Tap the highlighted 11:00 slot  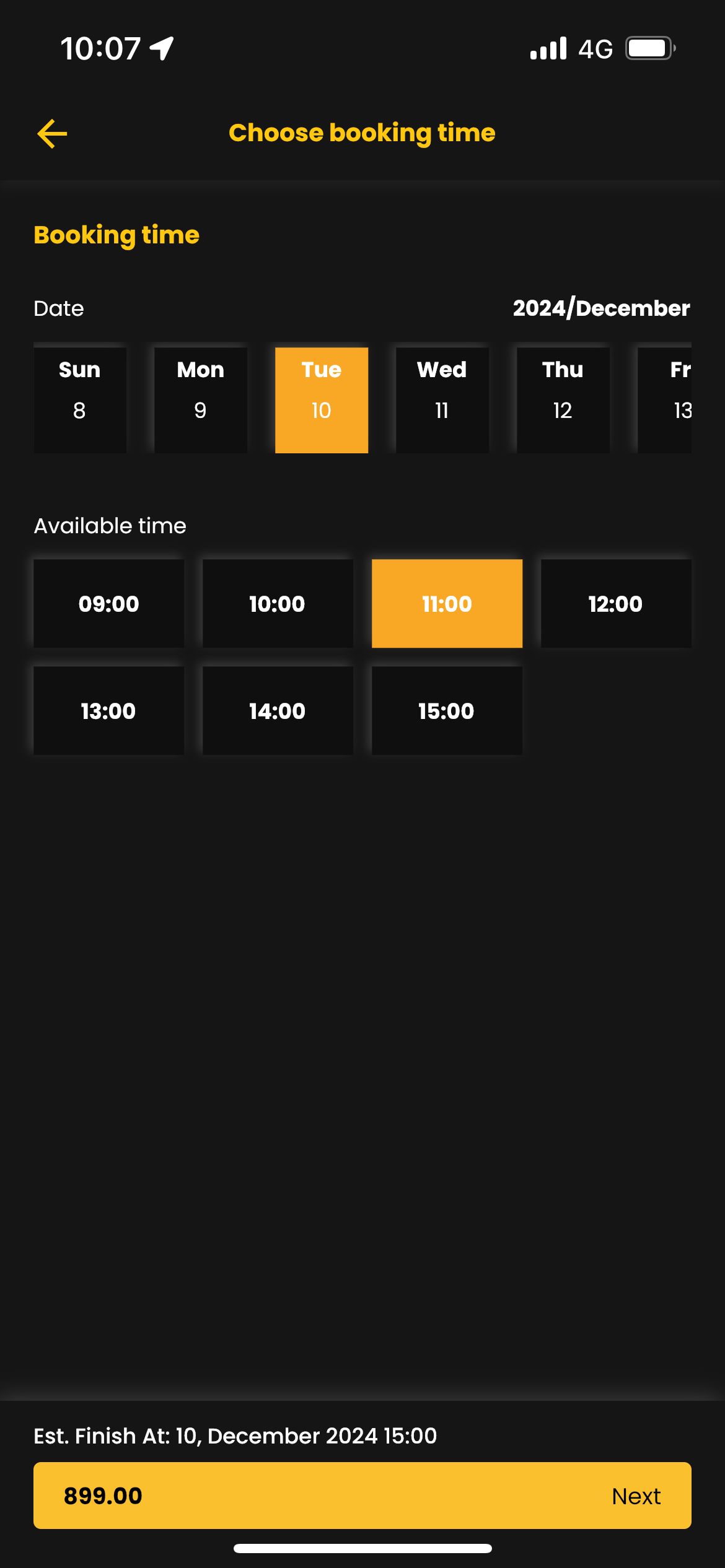447,604
